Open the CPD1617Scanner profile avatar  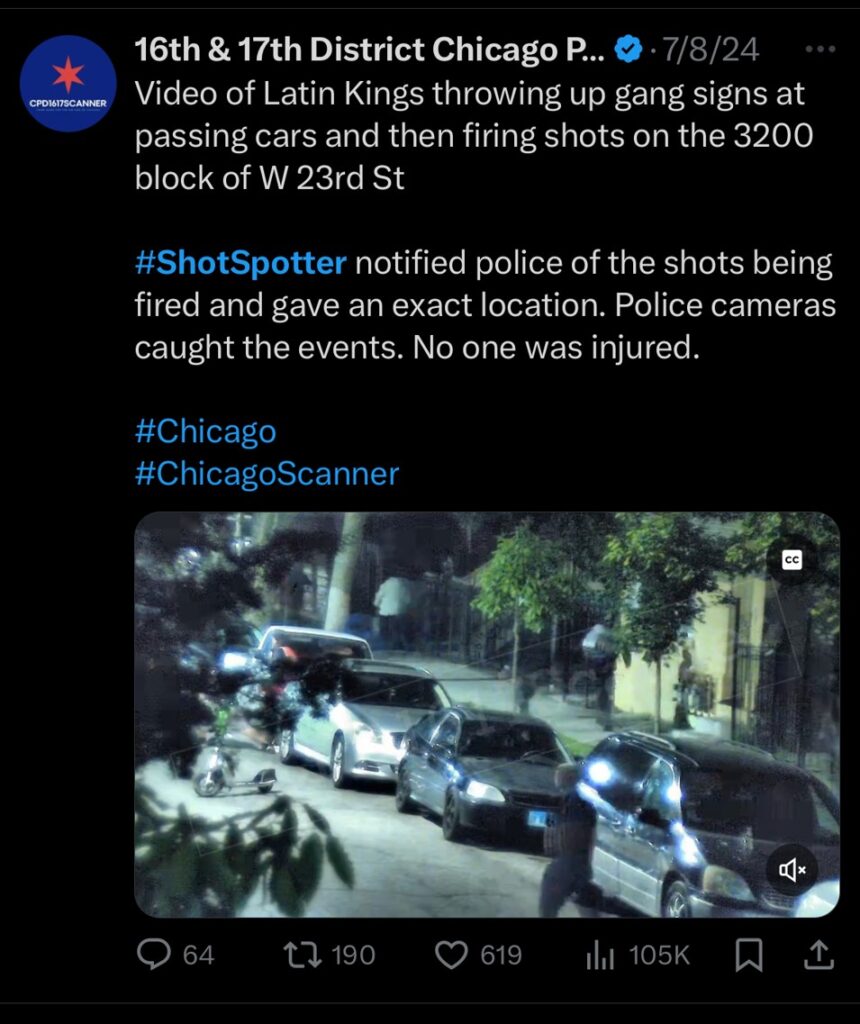point(68,83)
